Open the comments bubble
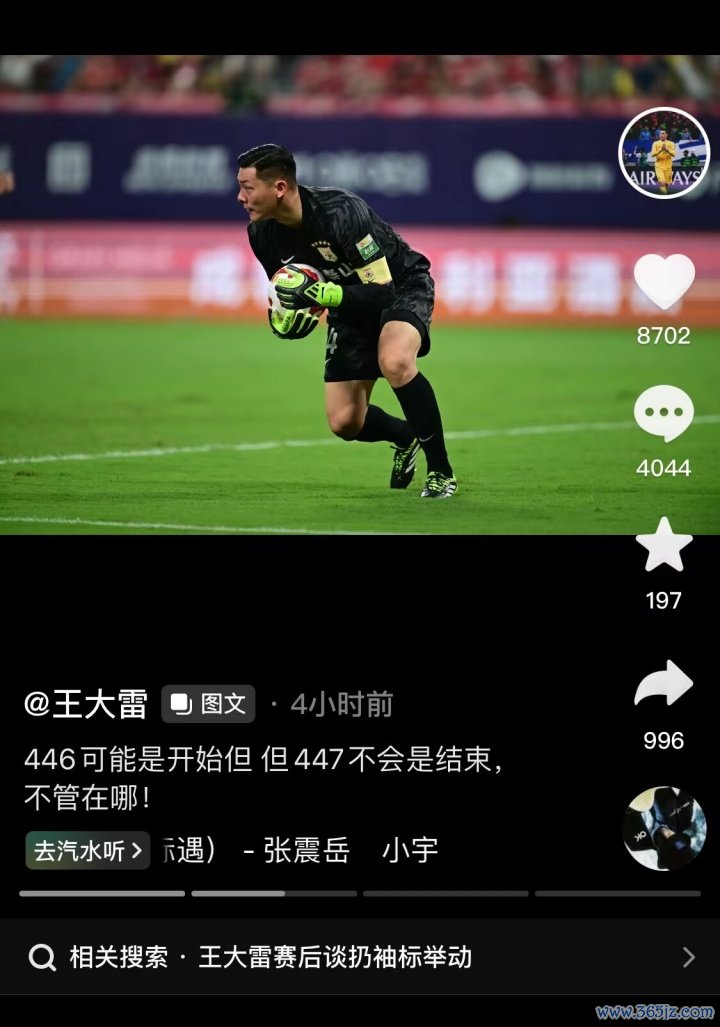This screenshot has height=1027, width=720. 664,413
